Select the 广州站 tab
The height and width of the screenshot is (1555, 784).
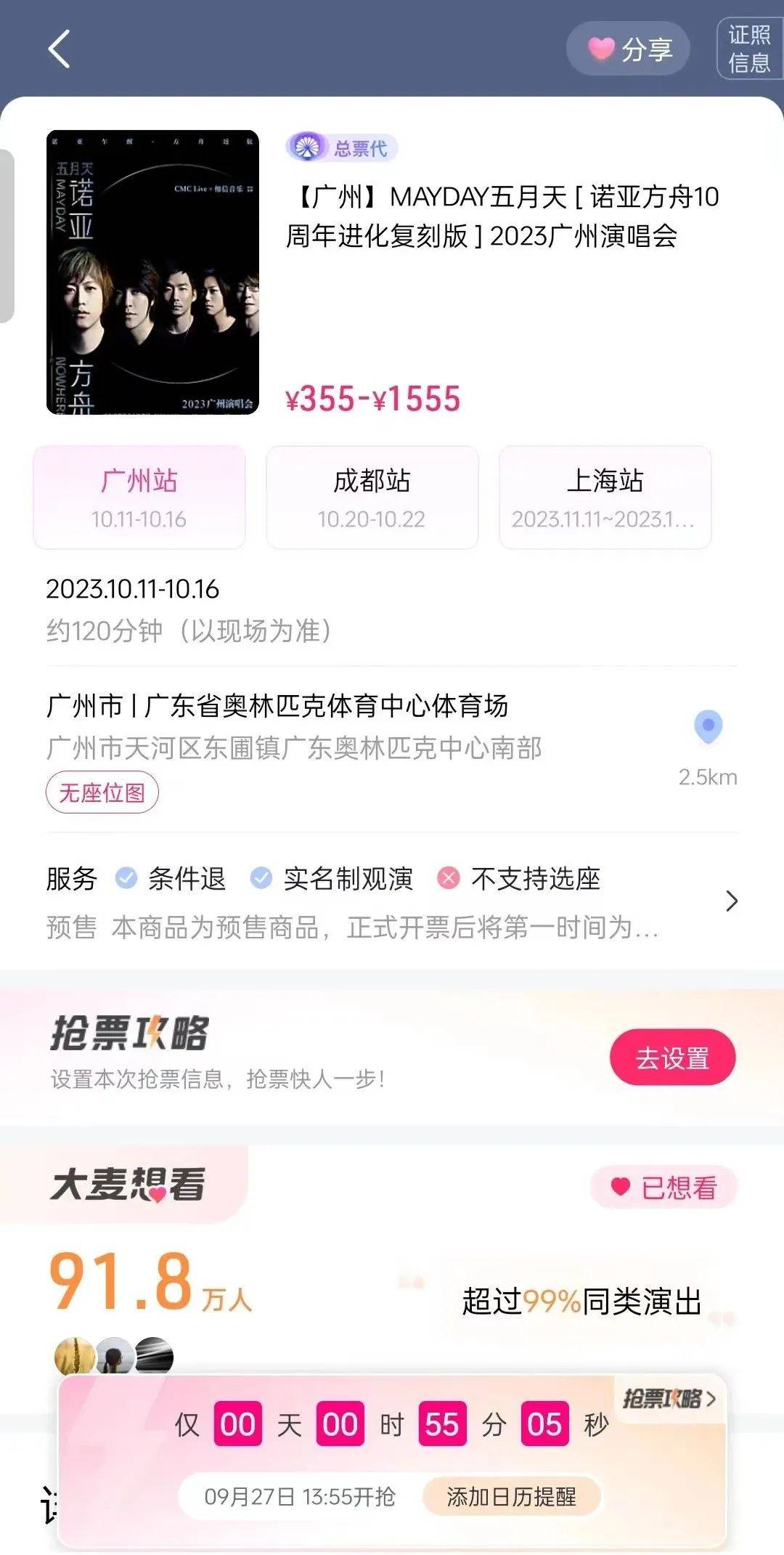(x=139, y=498)
